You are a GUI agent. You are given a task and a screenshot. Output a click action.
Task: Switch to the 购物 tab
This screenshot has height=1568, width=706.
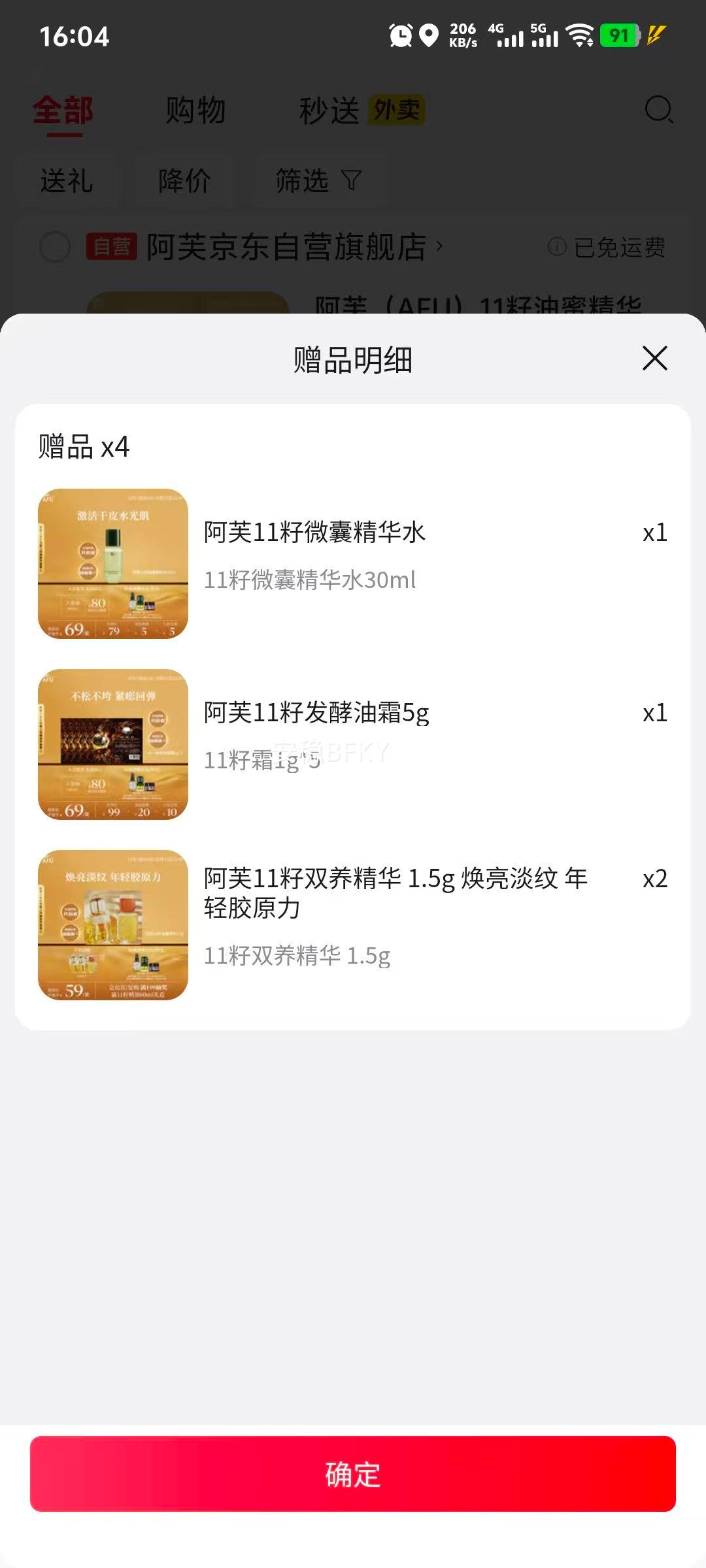pyautogui.click(x=196, y=110)
